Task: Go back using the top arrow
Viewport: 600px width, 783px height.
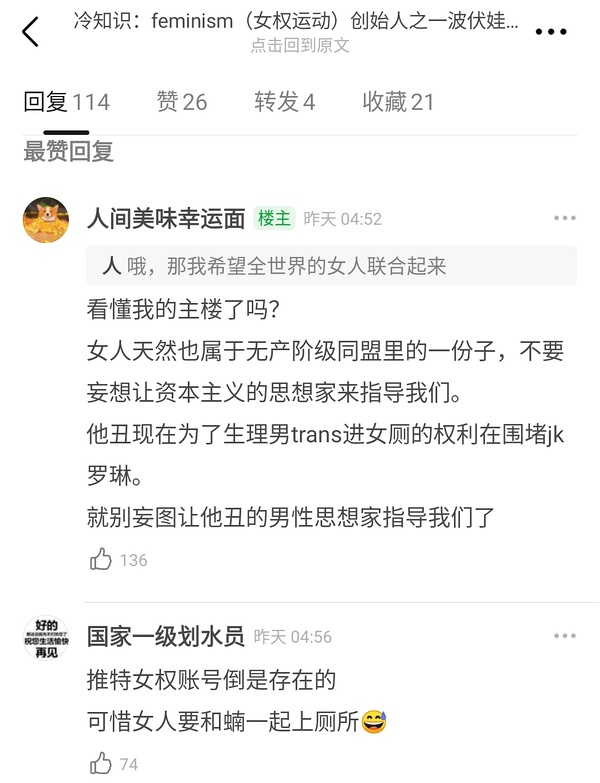Action: point(30,32)
